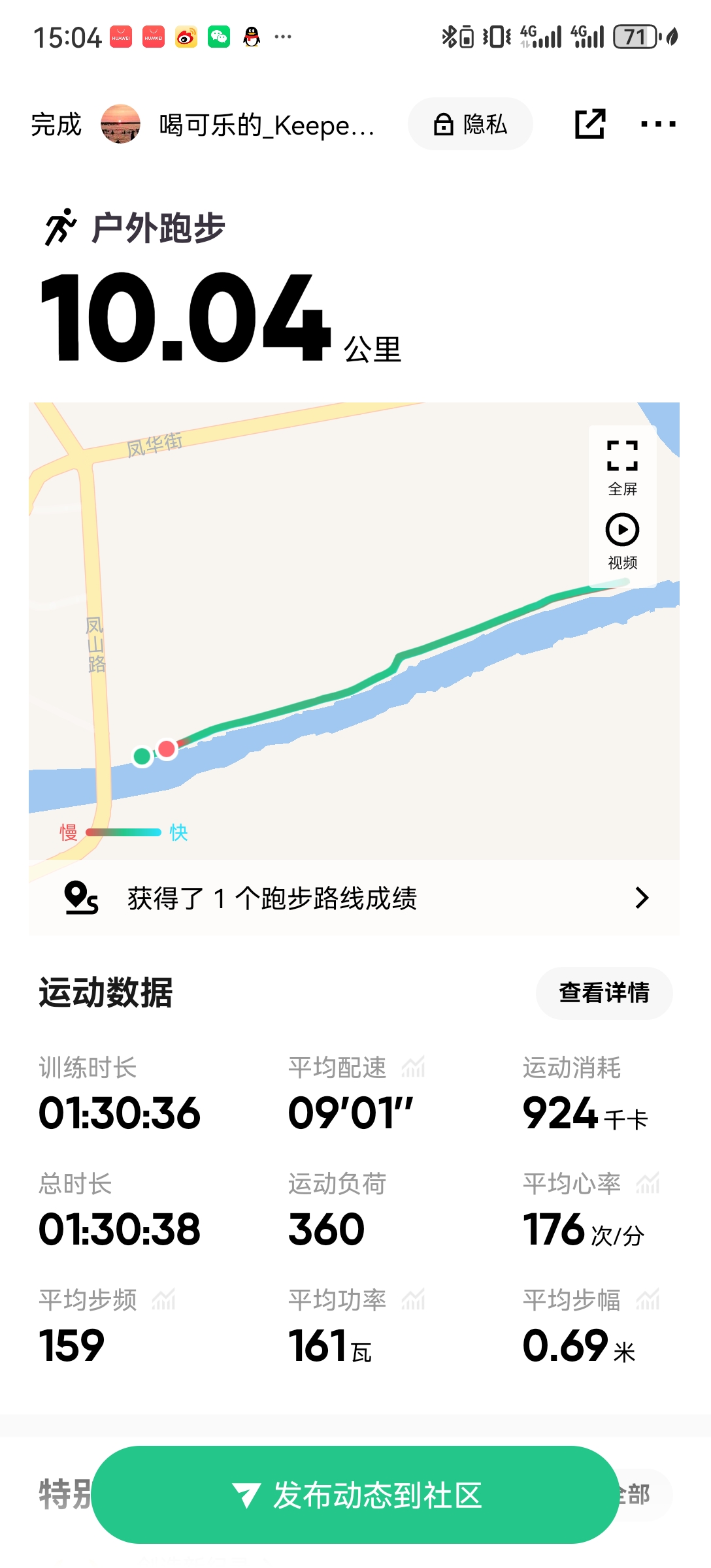Open the 平均配速 chart icon

(413, 1068)
